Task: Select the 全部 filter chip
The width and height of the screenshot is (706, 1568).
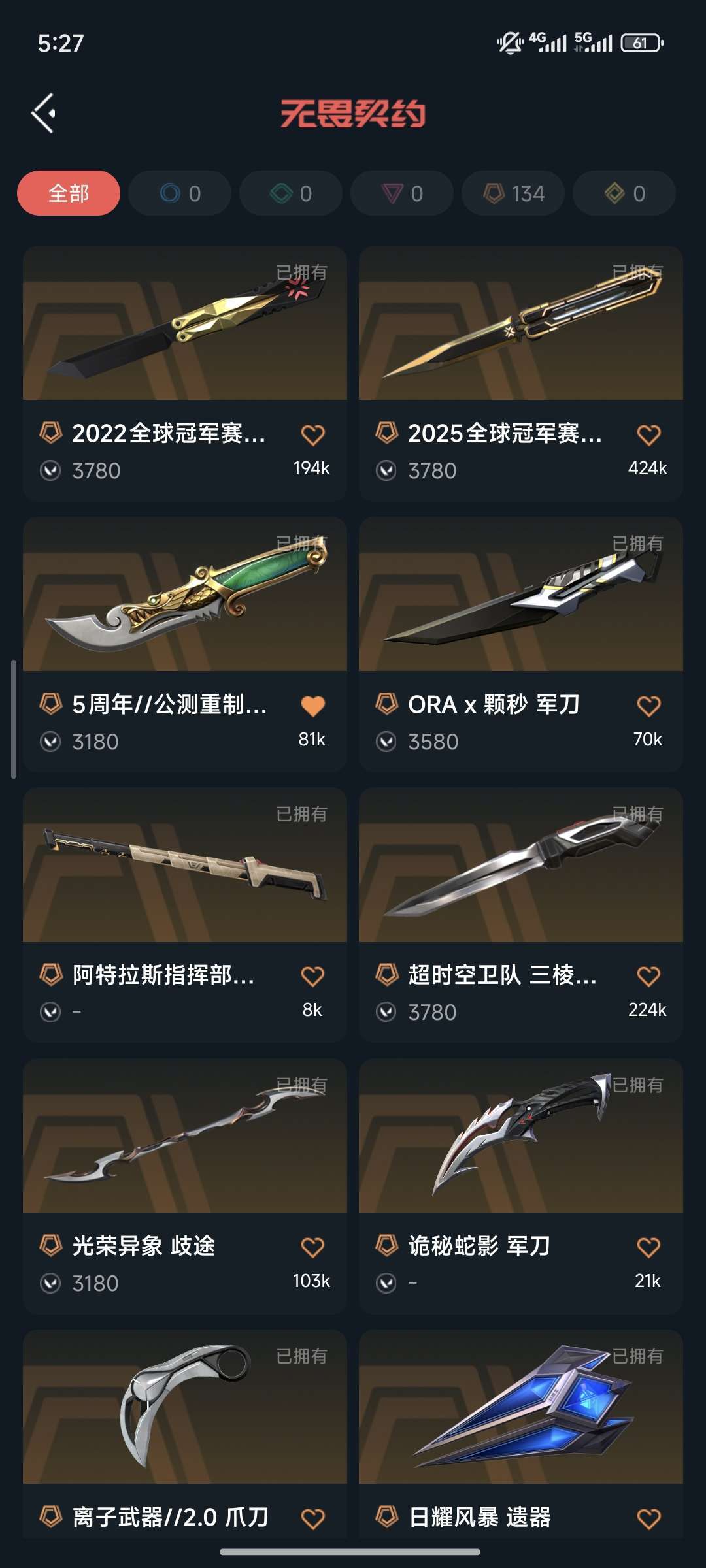Action: point(69,193)
